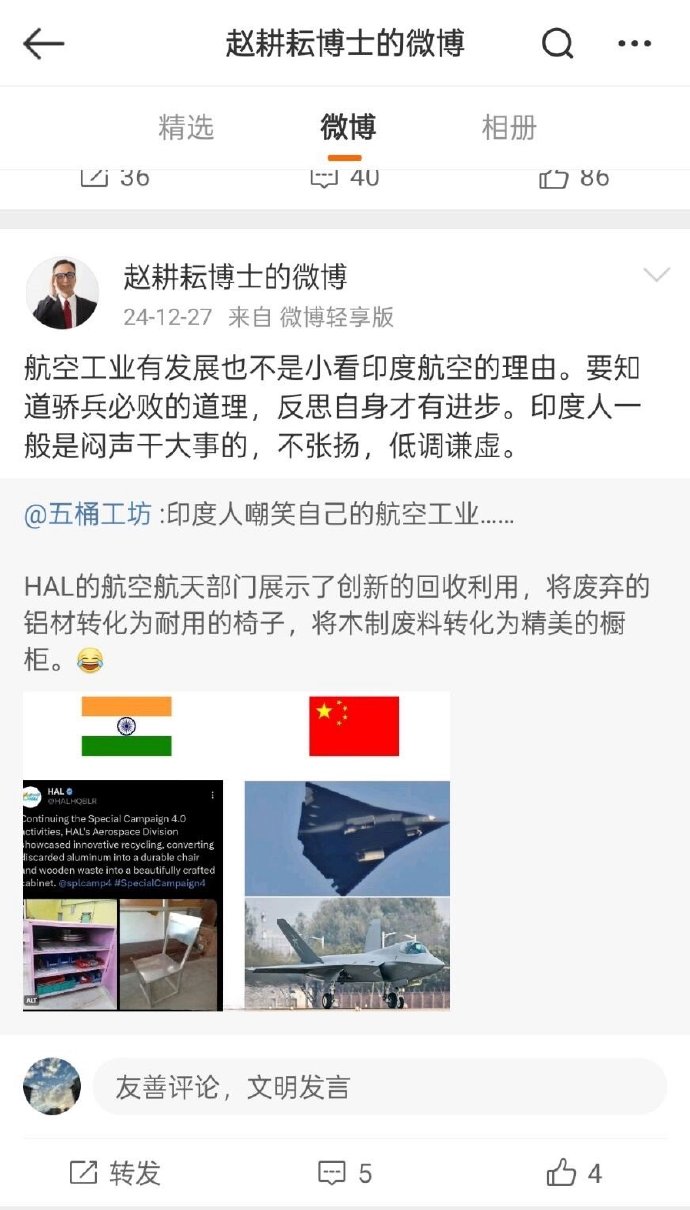This screenshot has width=690, height=1210.
Task: Open the @五桶工坊 mention link
Action: click(x=89, y=514)
